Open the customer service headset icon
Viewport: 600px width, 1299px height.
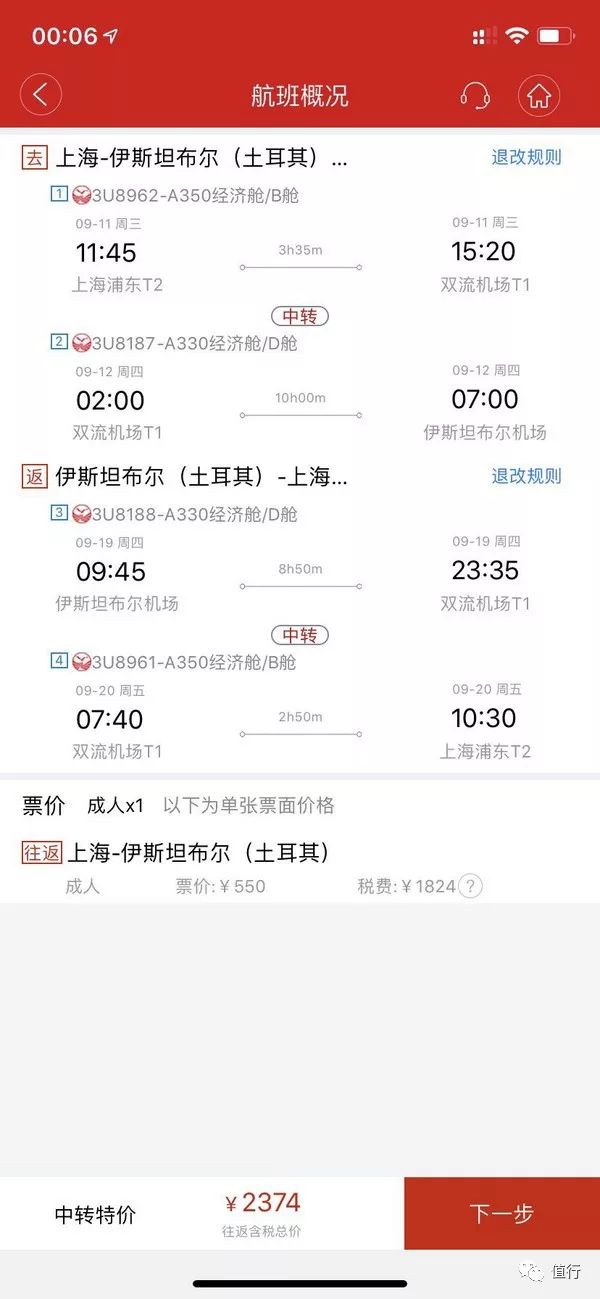click(474, 95)
